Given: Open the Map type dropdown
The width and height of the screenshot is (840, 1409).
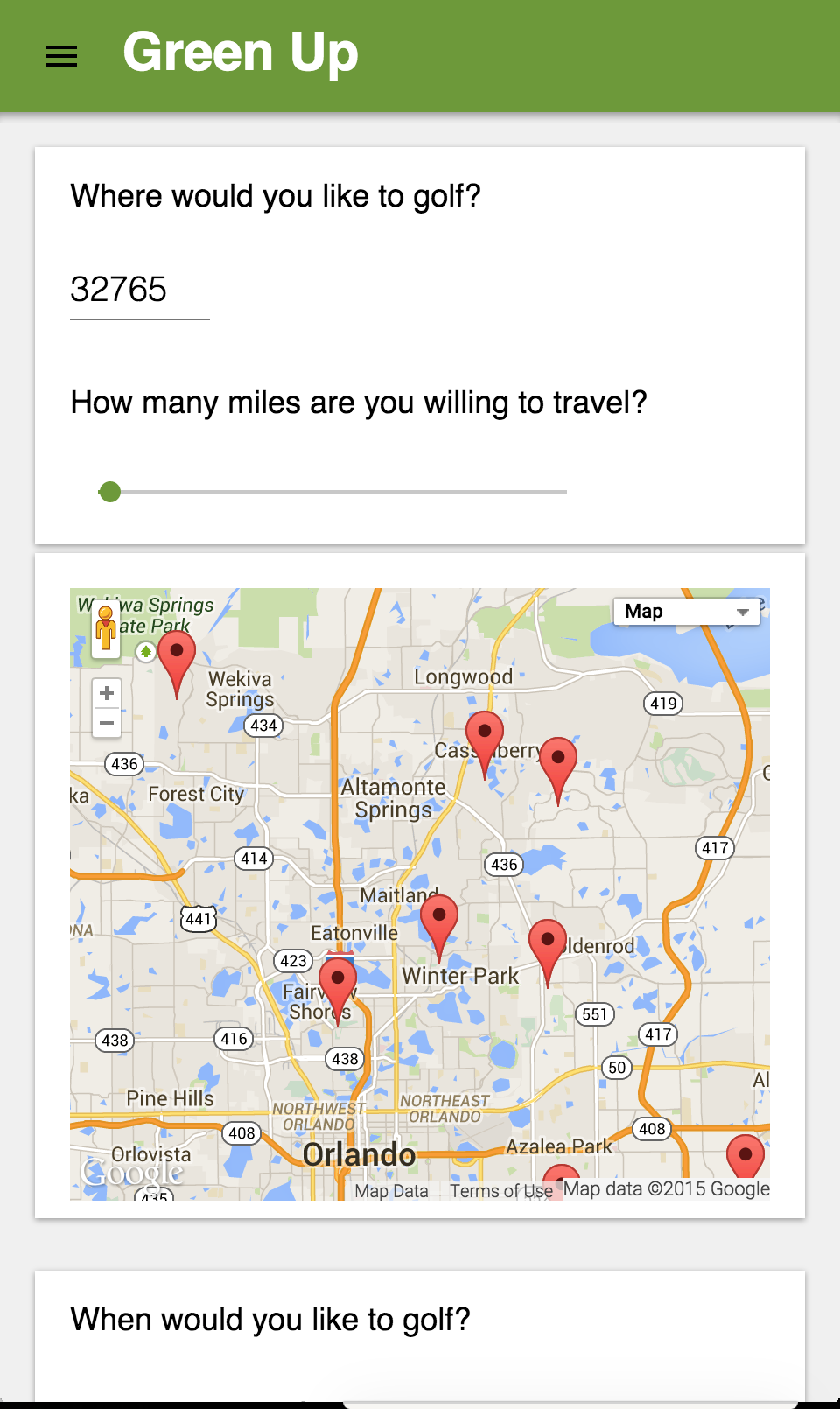Looking at the screenshot, I should pyautogui.click(x=687, y=612).
